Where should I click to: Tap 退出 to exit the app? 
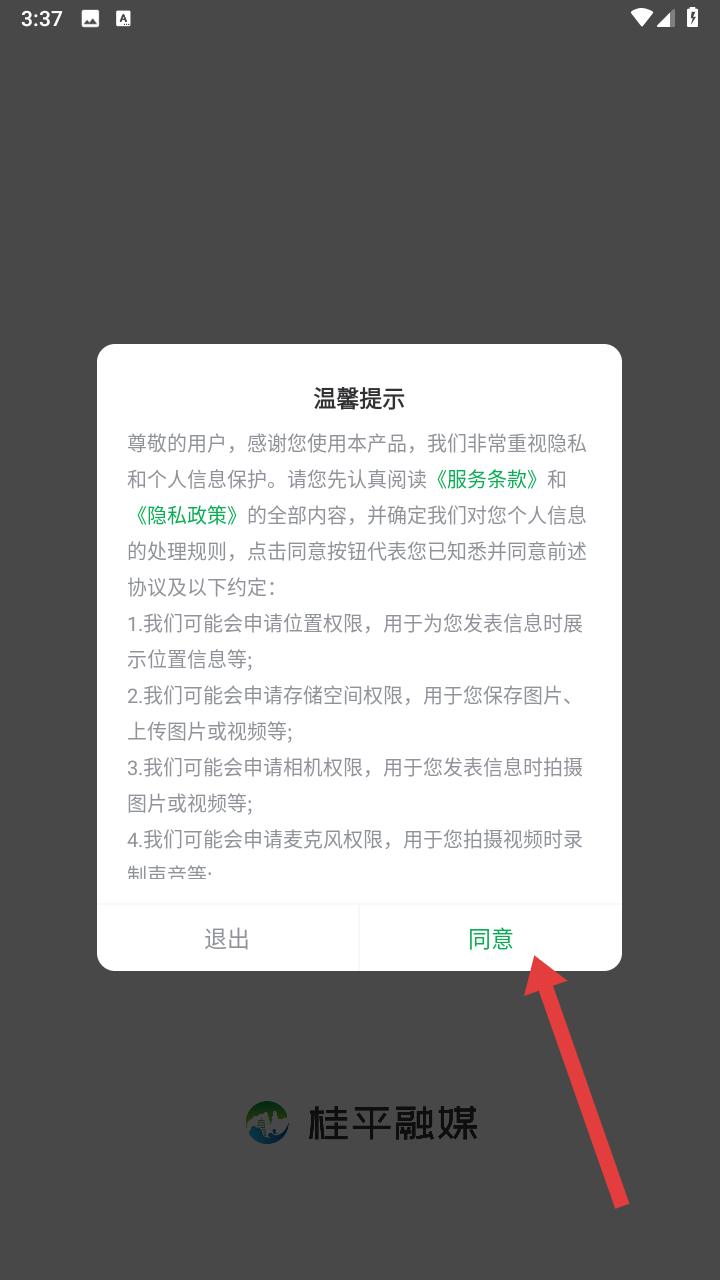click(227, 938)
